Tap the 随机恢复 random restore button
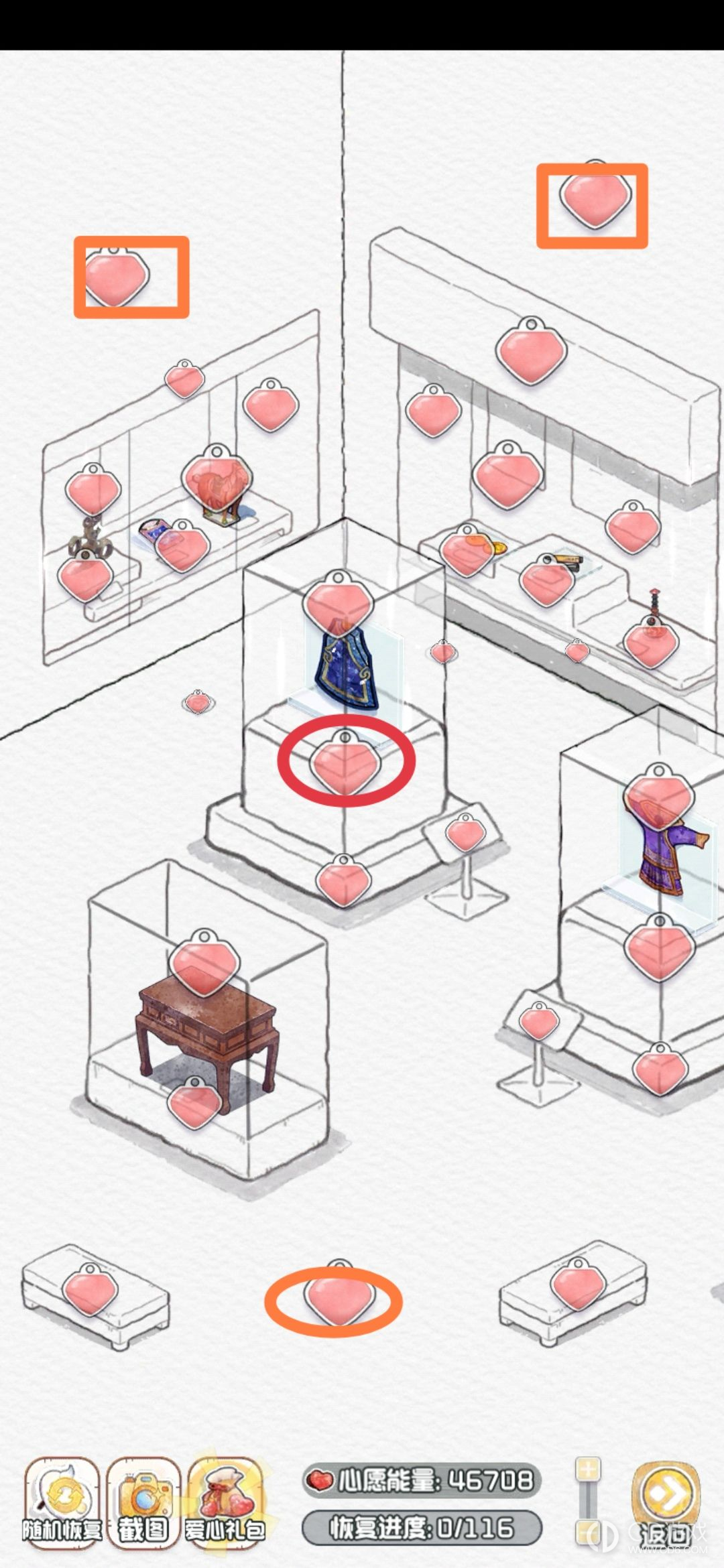The width and height of the screenshot is (724, 1568). pos(62,1492)
